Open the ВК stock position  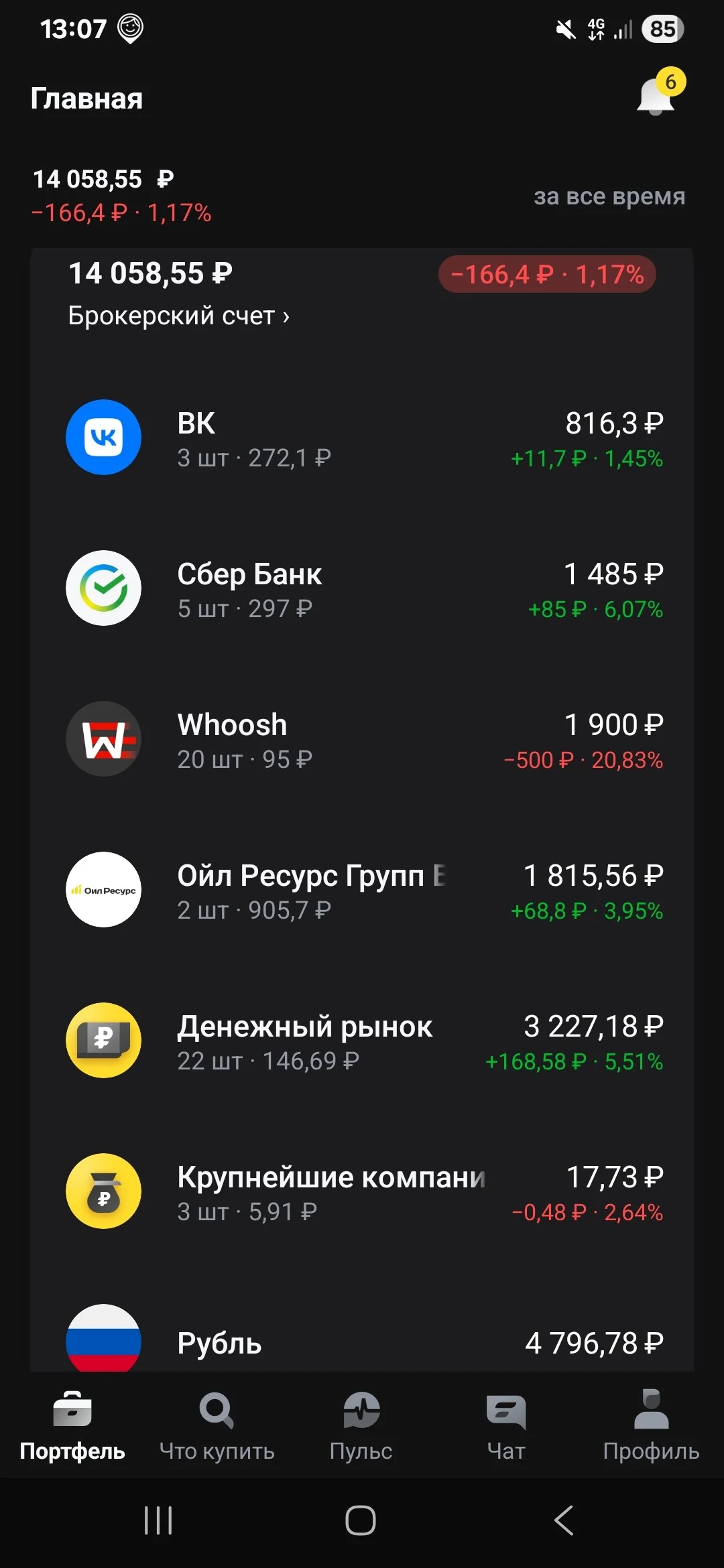(x=362, y=438)
